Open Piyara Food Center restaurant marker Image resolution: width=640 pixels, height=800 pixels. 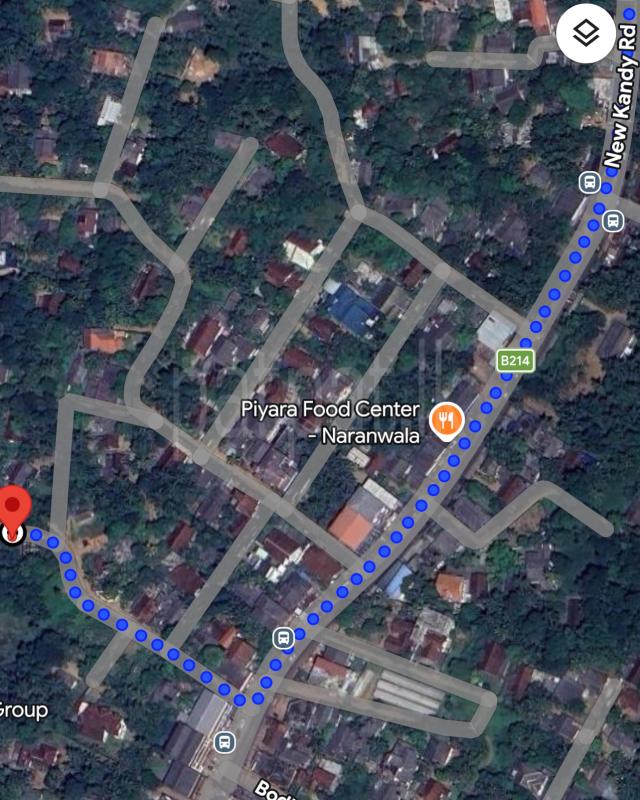[x=445, y=421]
